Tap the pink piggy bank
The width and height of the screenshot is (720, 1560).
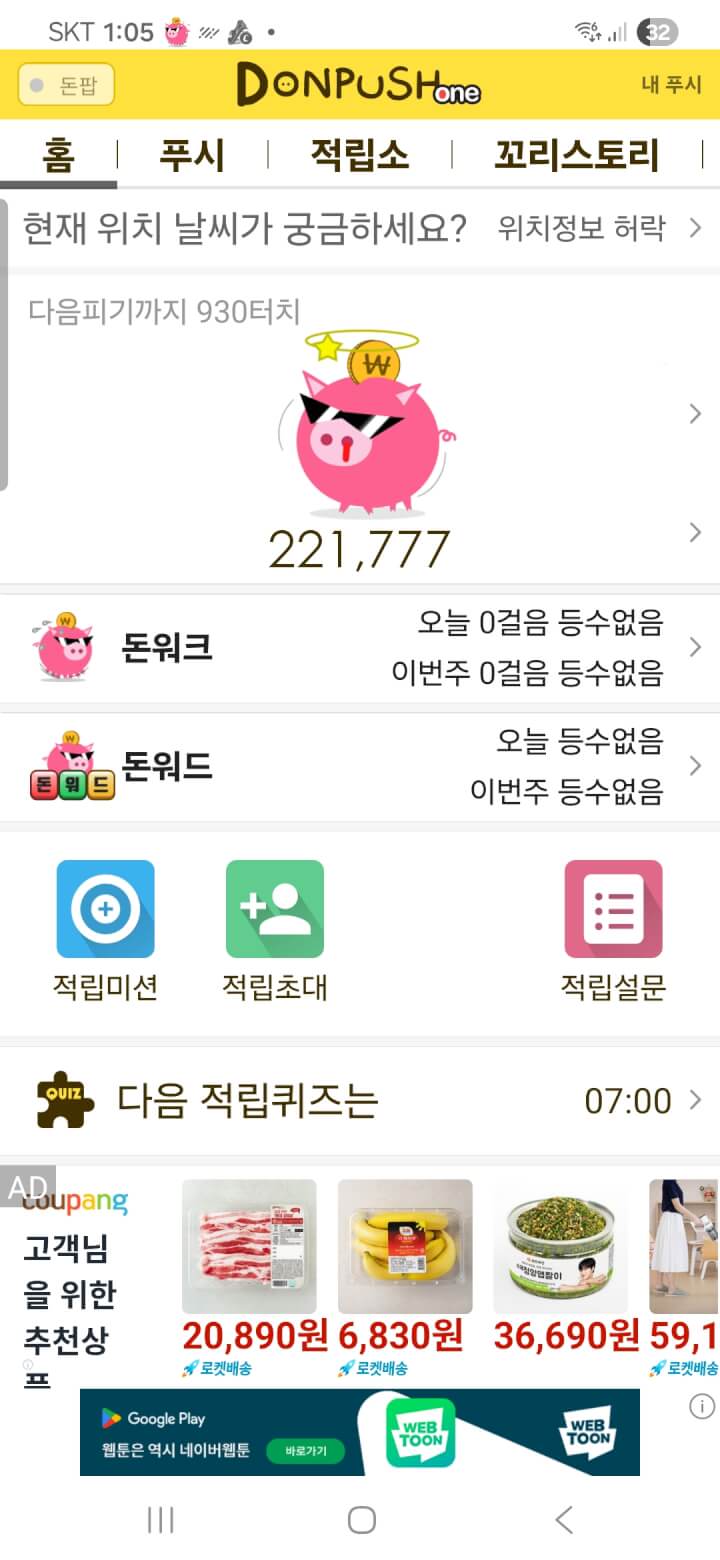click(365, 428)
